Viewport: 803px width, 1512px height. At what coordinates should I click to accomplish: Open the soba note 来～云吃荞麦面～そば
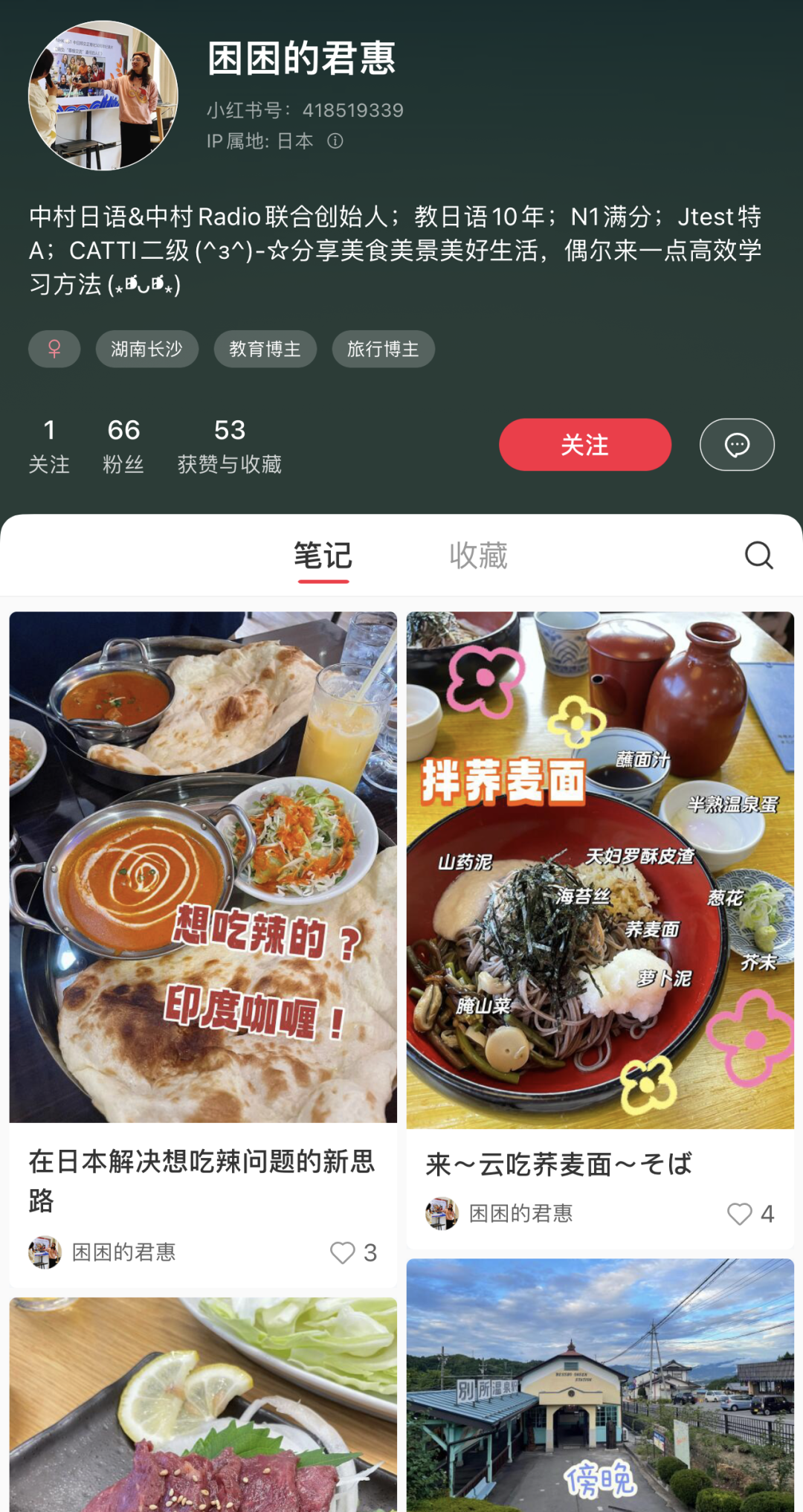(600, 870)
